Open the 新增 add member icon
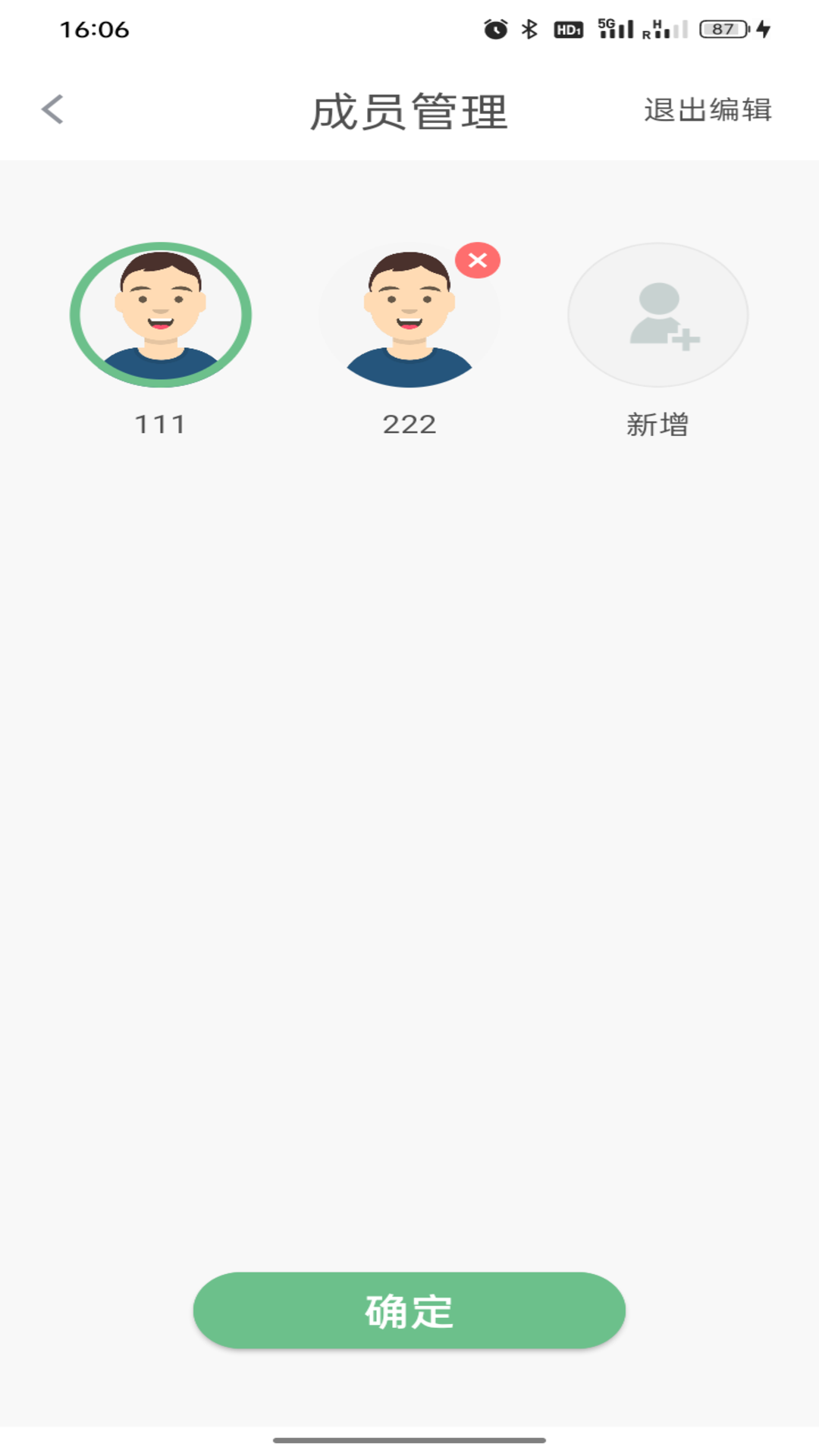The height and width of the screenshot is (1456, 819). pyautogui.click(x=657, y=315)
